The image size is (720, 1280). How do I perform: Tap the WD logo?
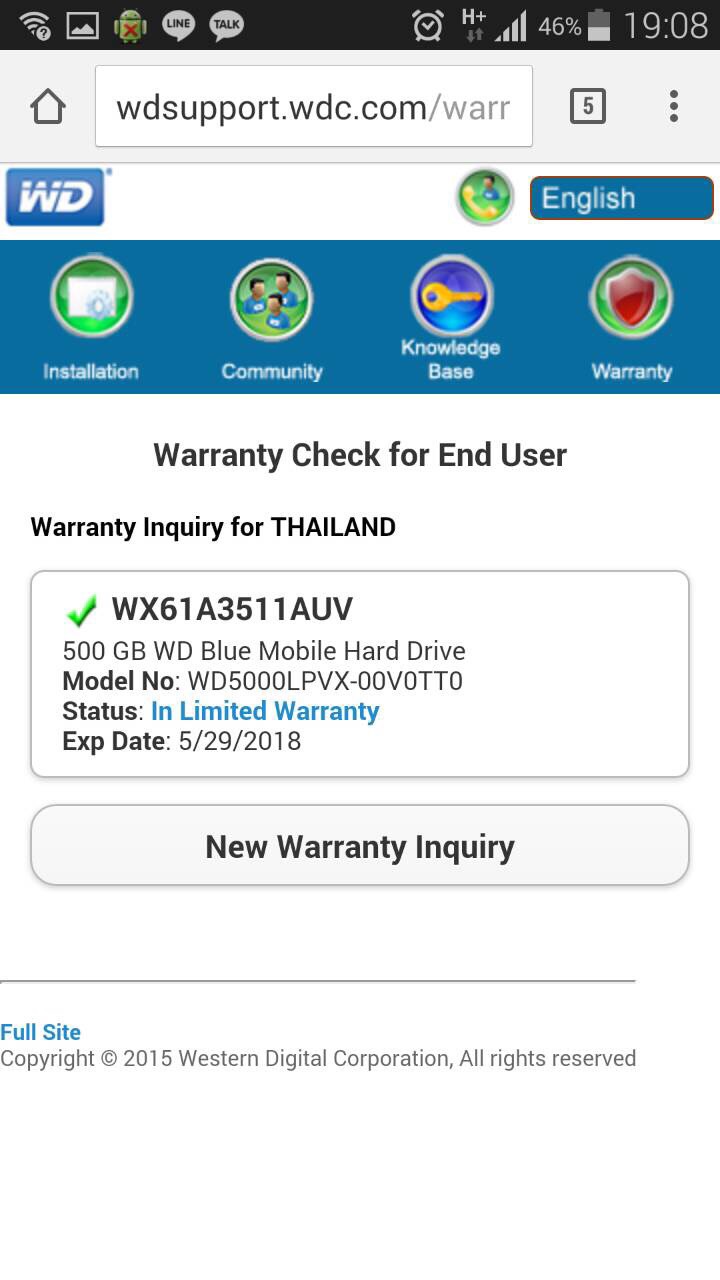(x=56, y=197)
